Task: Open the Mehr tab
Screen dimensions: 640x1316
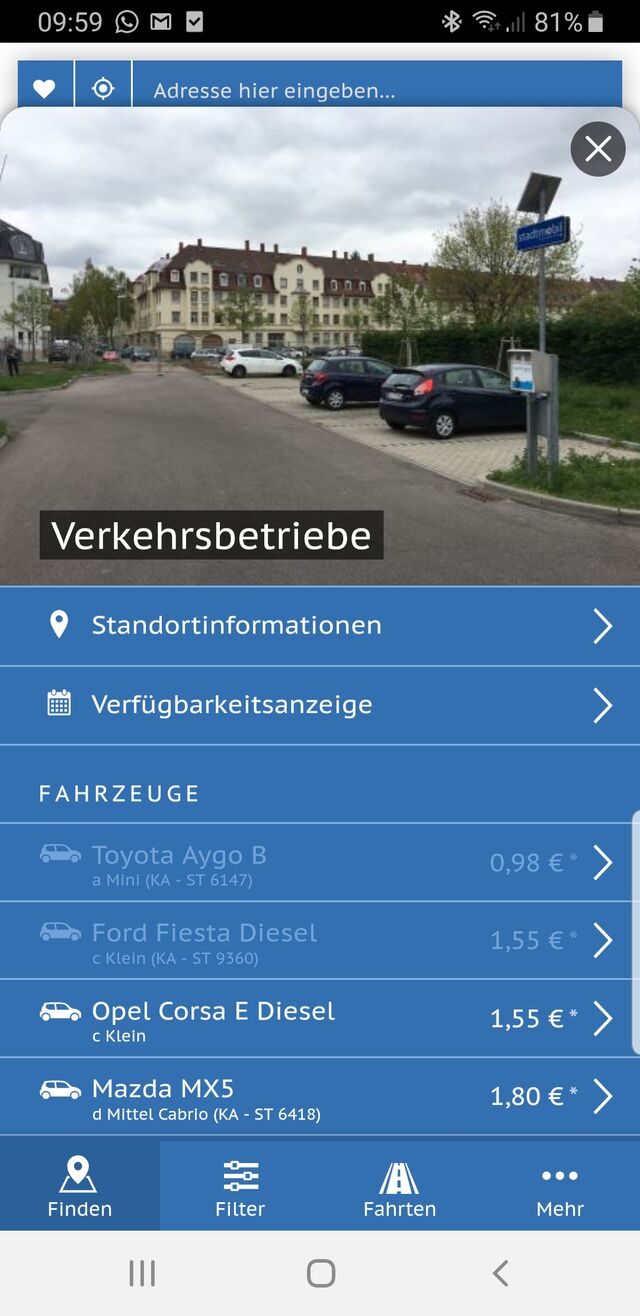Action: tap(560, 1187)
